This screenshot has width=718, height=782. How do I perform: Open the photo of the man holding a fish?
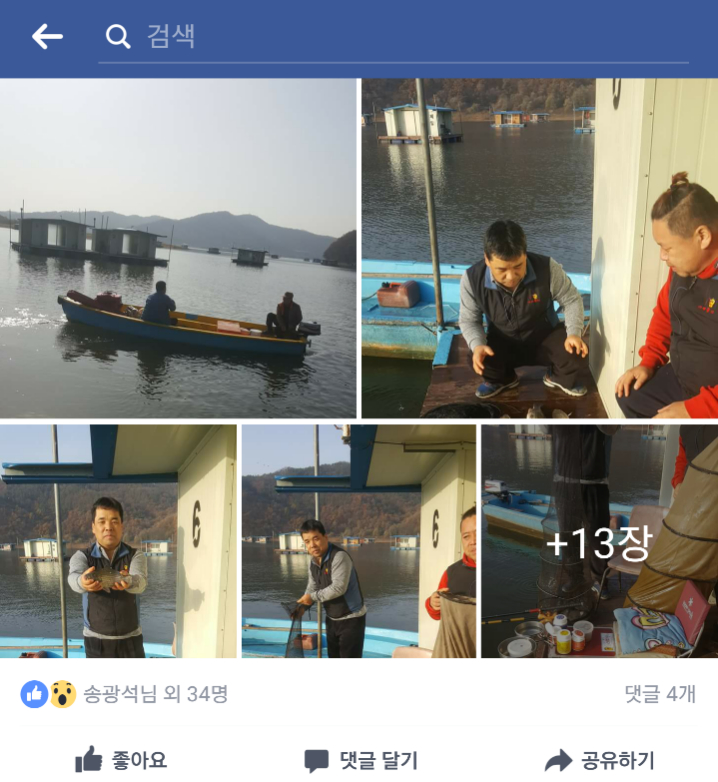click(x=118, y=541)
